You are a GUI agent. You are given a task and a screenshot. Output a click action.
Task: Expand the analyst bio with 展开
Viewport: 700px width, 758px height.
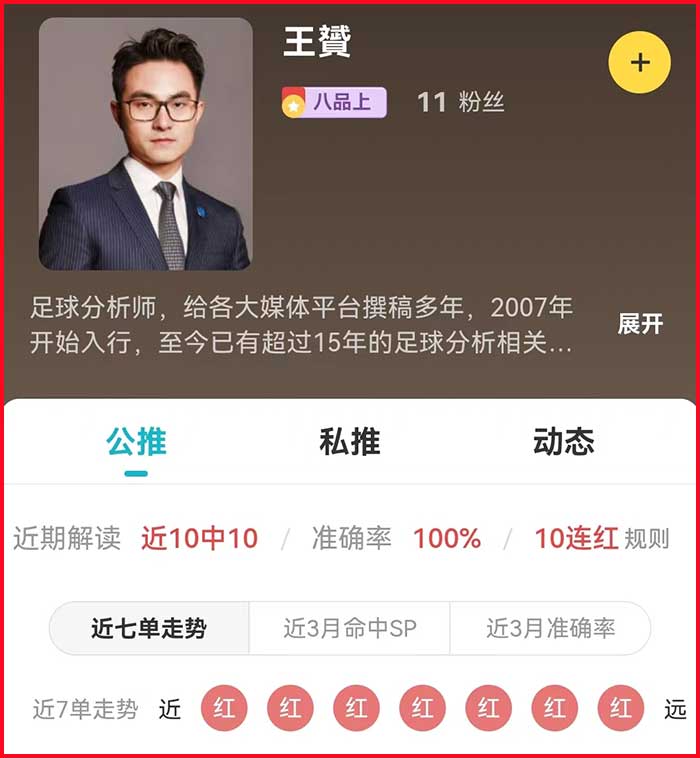tap(640, 324)
